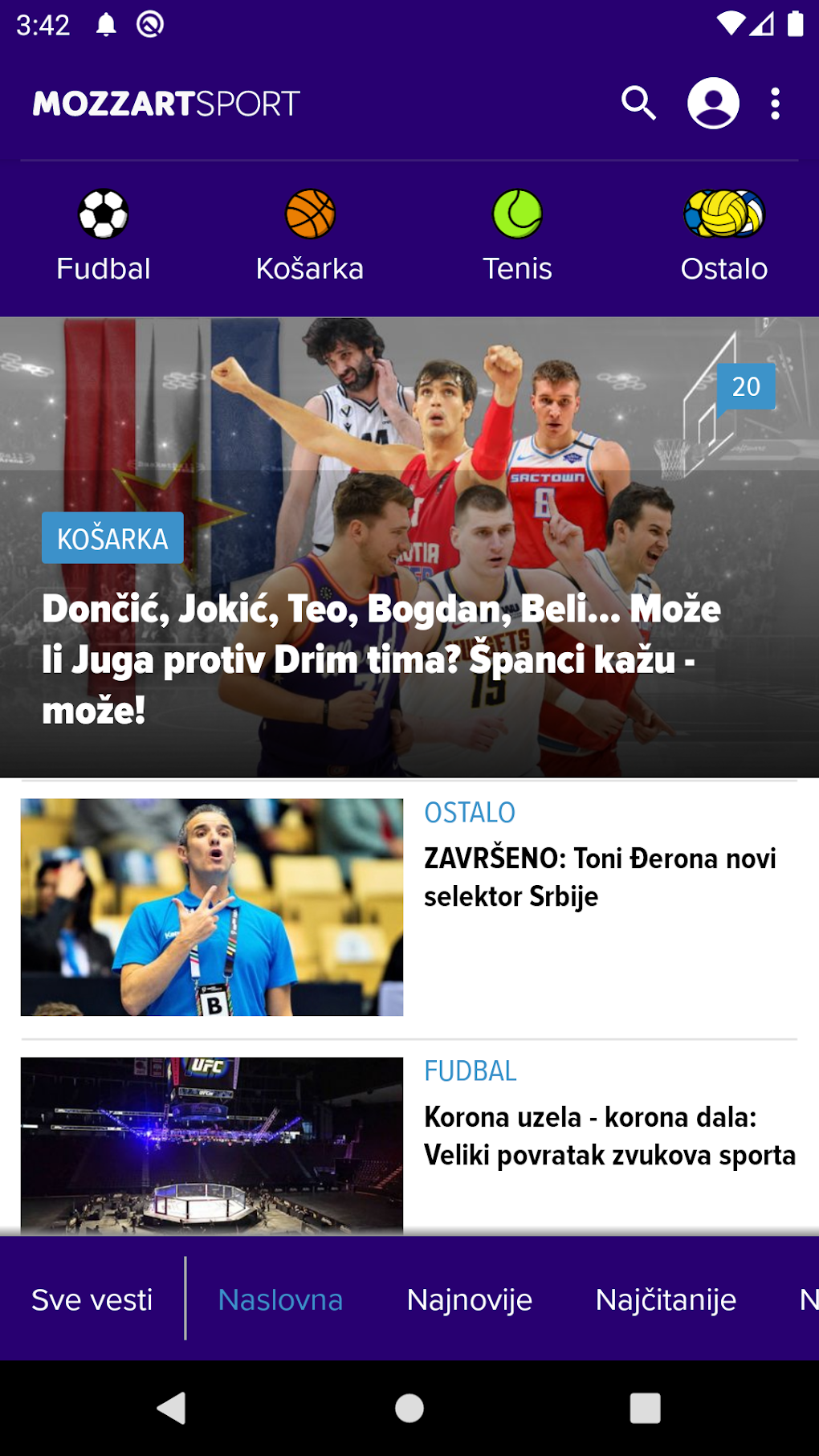This screenshot has width=819, height=1456.
Task: Select the Tenis category
Action: (517, 236)
